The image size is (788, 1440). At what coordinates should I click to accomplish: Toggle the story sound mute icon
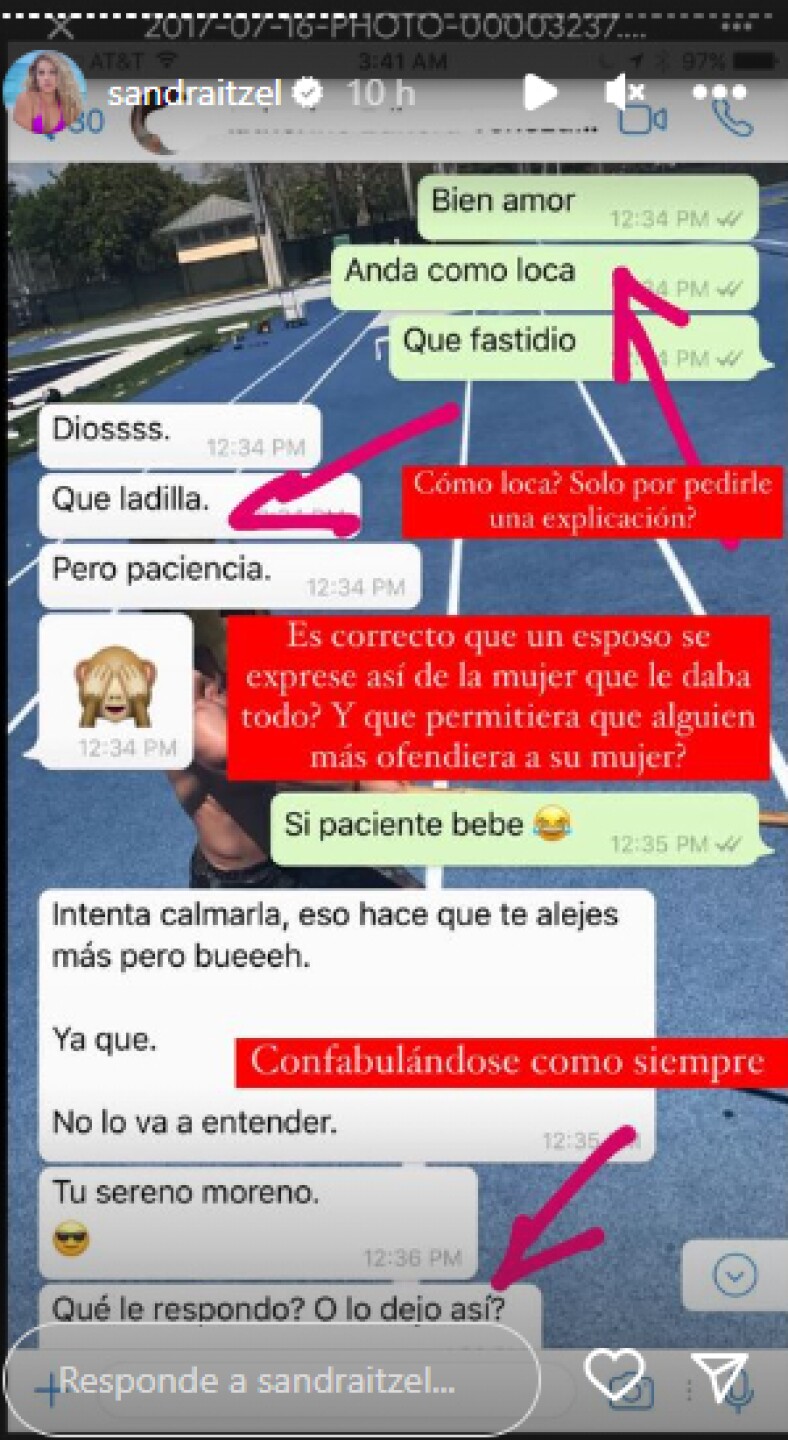627,94
